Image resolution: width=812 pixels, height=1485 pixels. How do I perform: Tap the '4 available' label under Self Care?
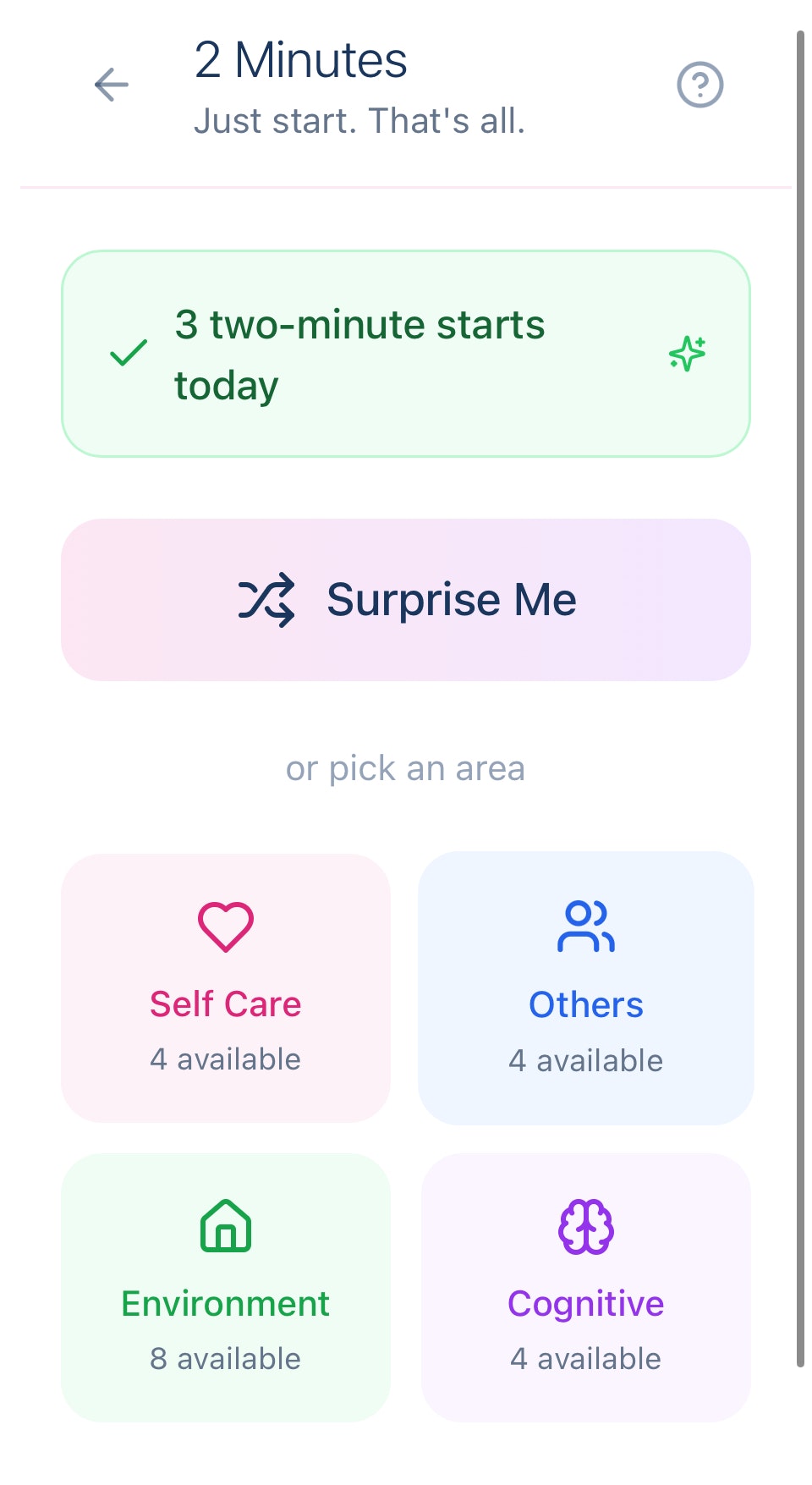click(x=224, y=1059)
